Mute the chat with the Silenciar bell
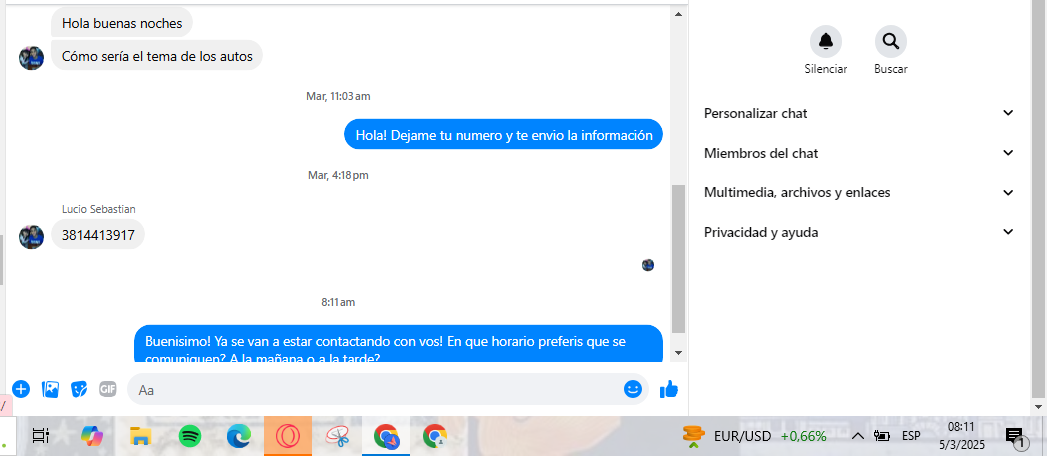1047x456 pixels. 825,42
